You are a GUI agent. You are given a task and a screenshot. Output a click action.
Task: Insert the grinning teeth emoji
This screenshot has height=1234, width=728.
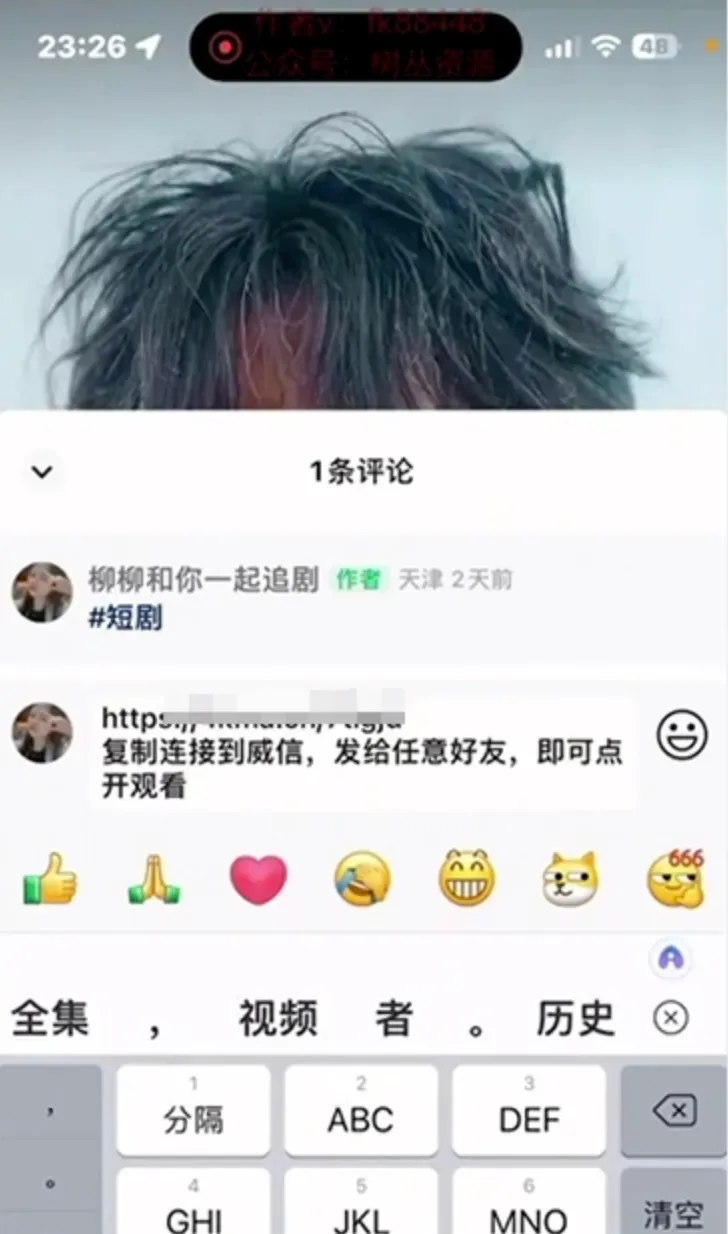point(467,879)
